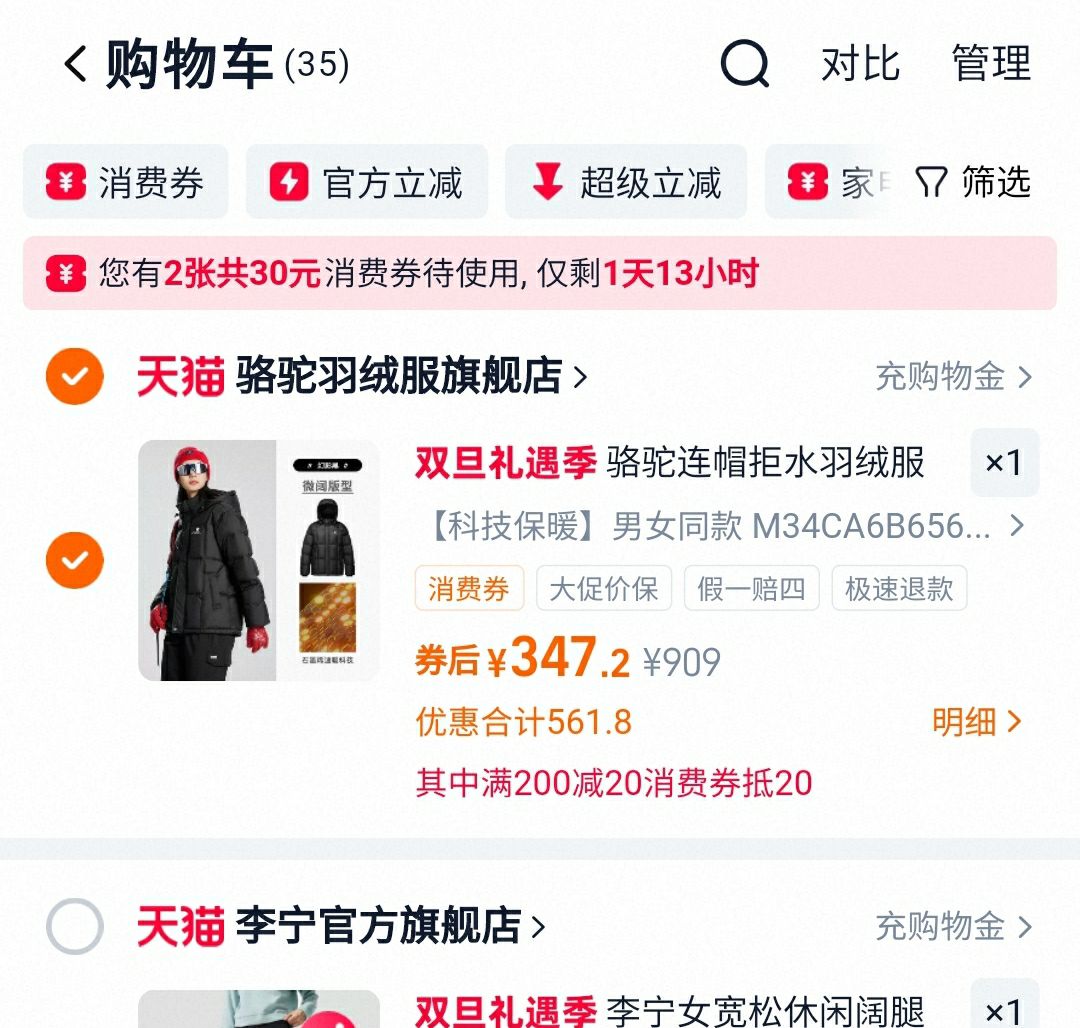This screenshot has height=1028, width=1080.
Task: Select the 超级立减 filter chip
Action: [x=626, y=183]
